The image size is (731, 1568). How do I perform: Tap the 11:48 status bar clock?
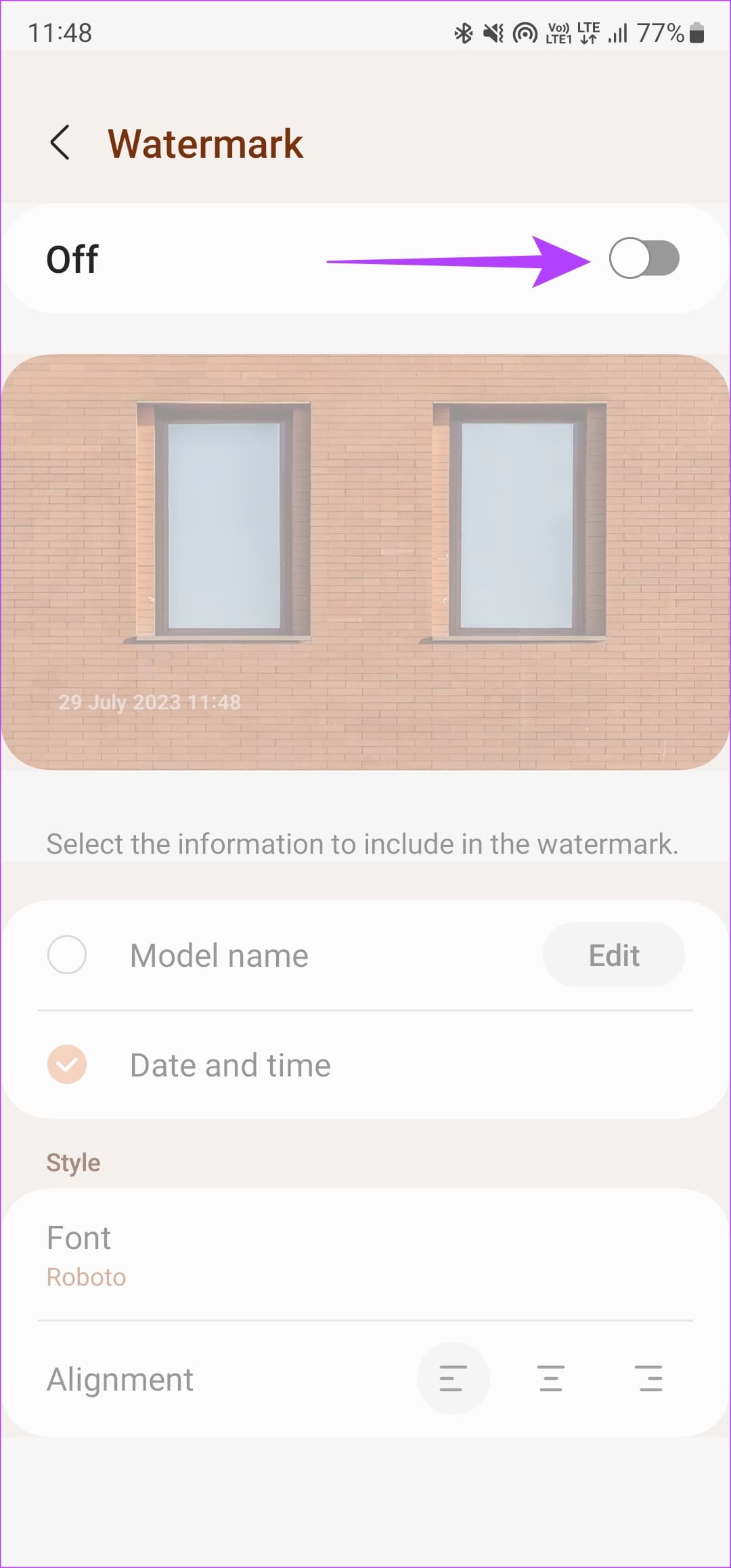[x=62, y=31]
